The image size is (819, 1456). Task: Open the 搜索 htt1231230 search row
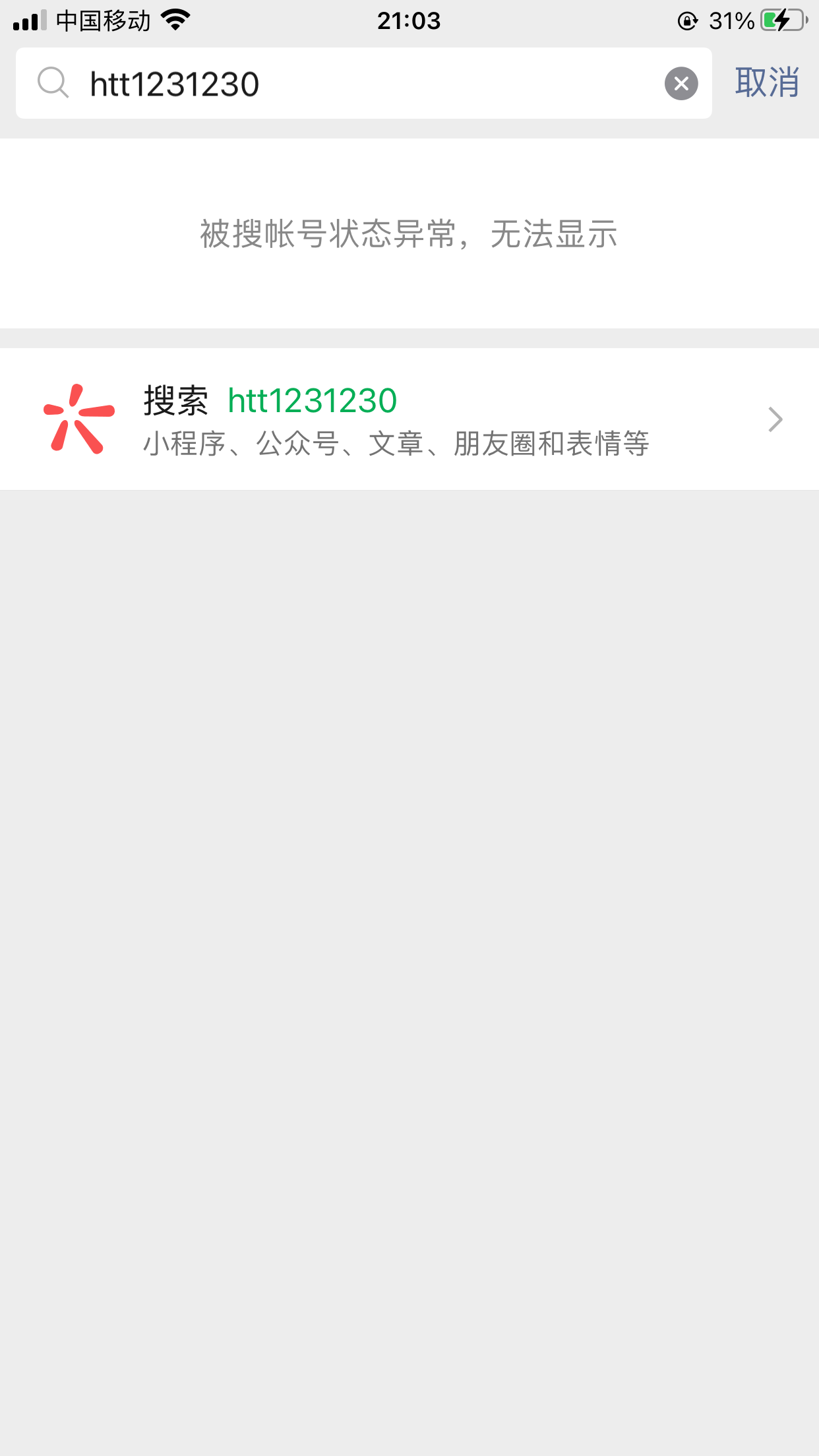[409, 419]
